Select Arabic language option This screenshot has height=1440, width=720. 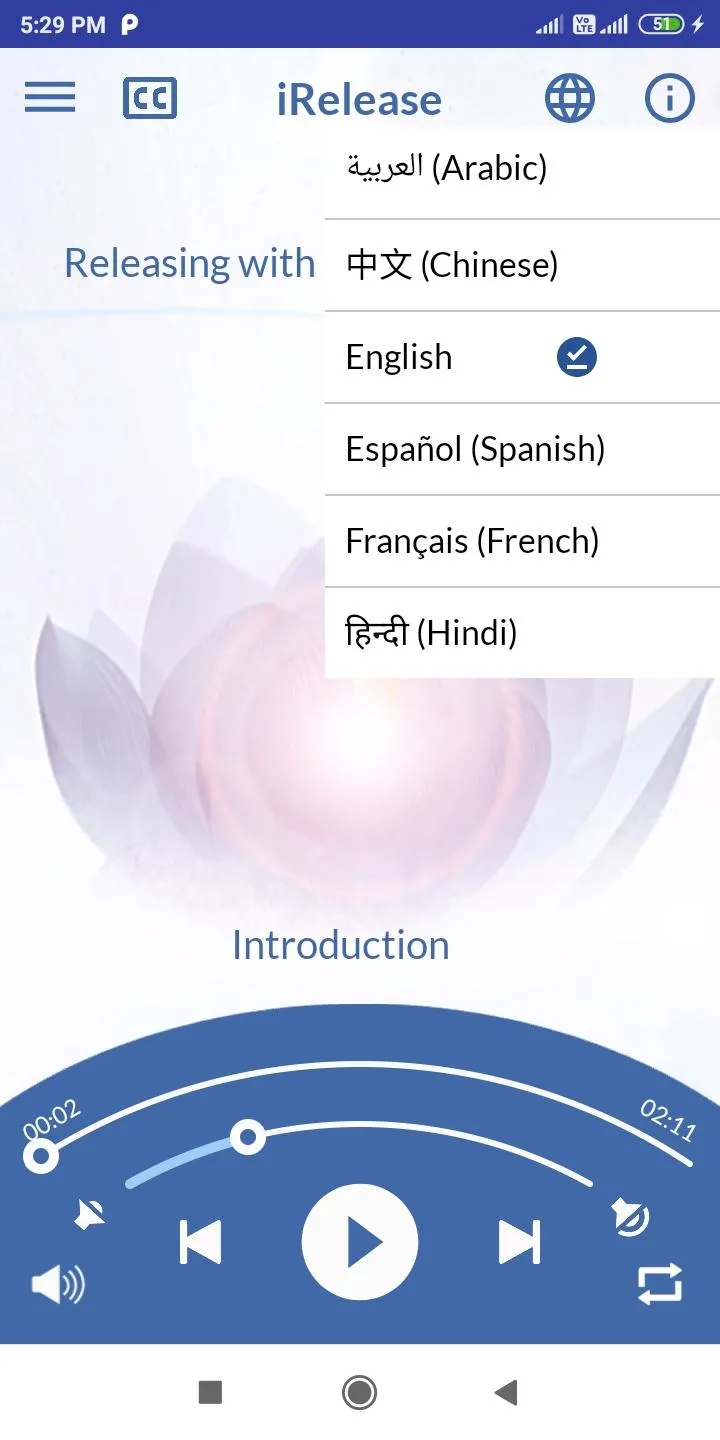coord(521,168)
